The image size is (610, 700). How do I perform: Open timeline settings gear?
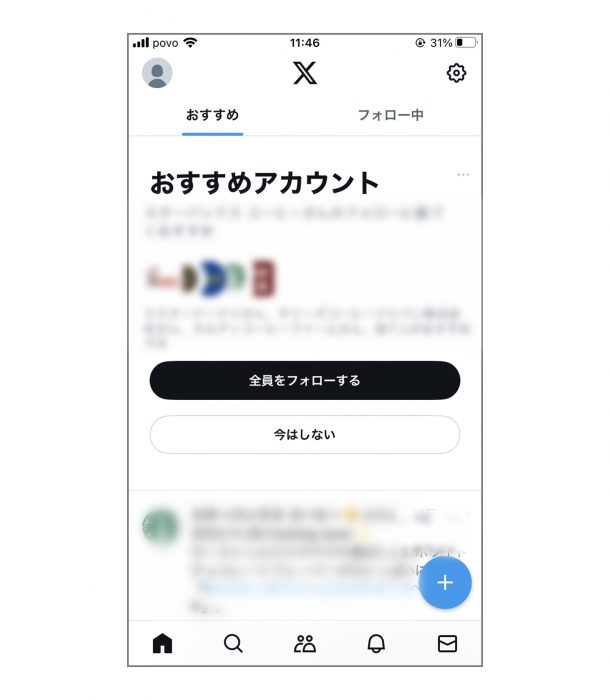click(x=456, y=73)
